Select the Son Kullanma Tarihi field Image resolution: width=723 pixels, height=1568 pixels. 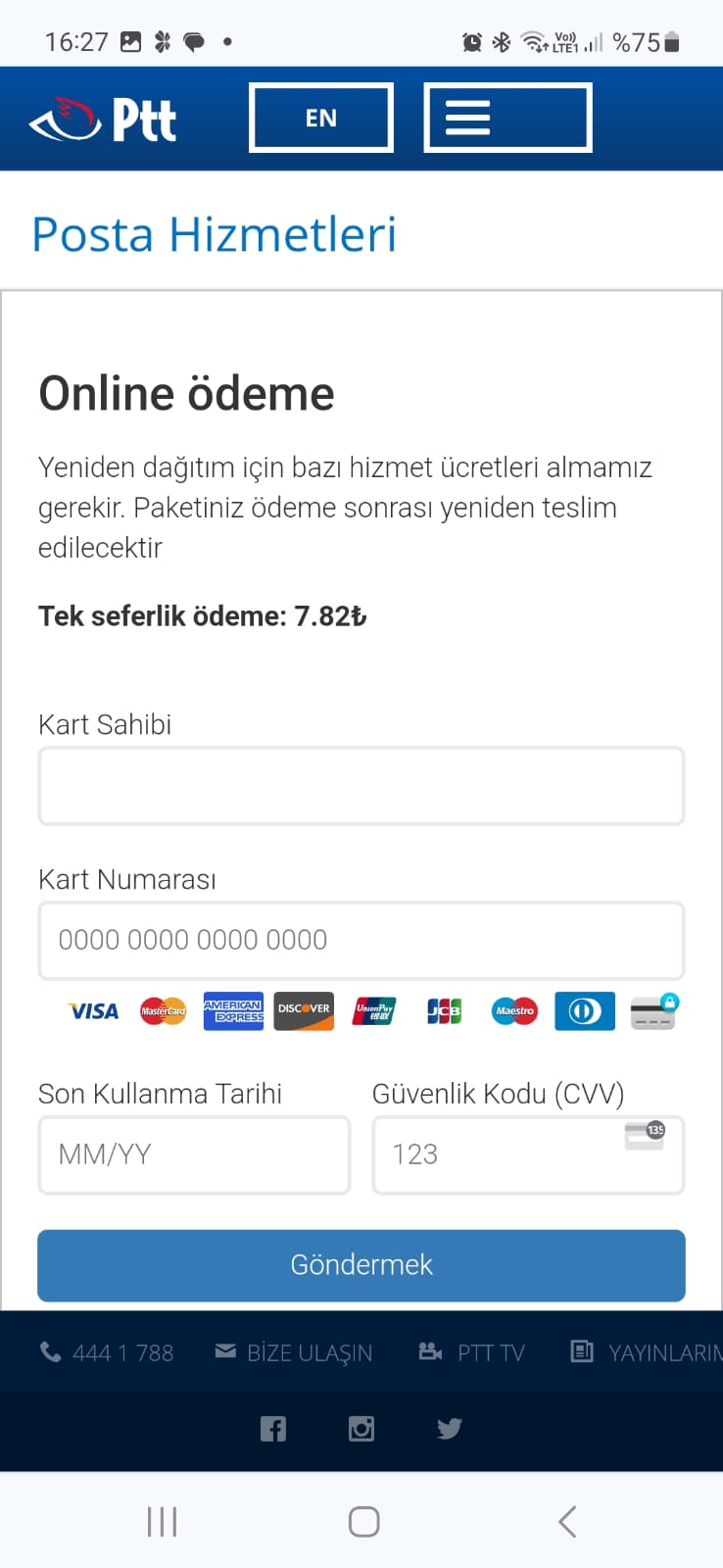[194, 1154]
